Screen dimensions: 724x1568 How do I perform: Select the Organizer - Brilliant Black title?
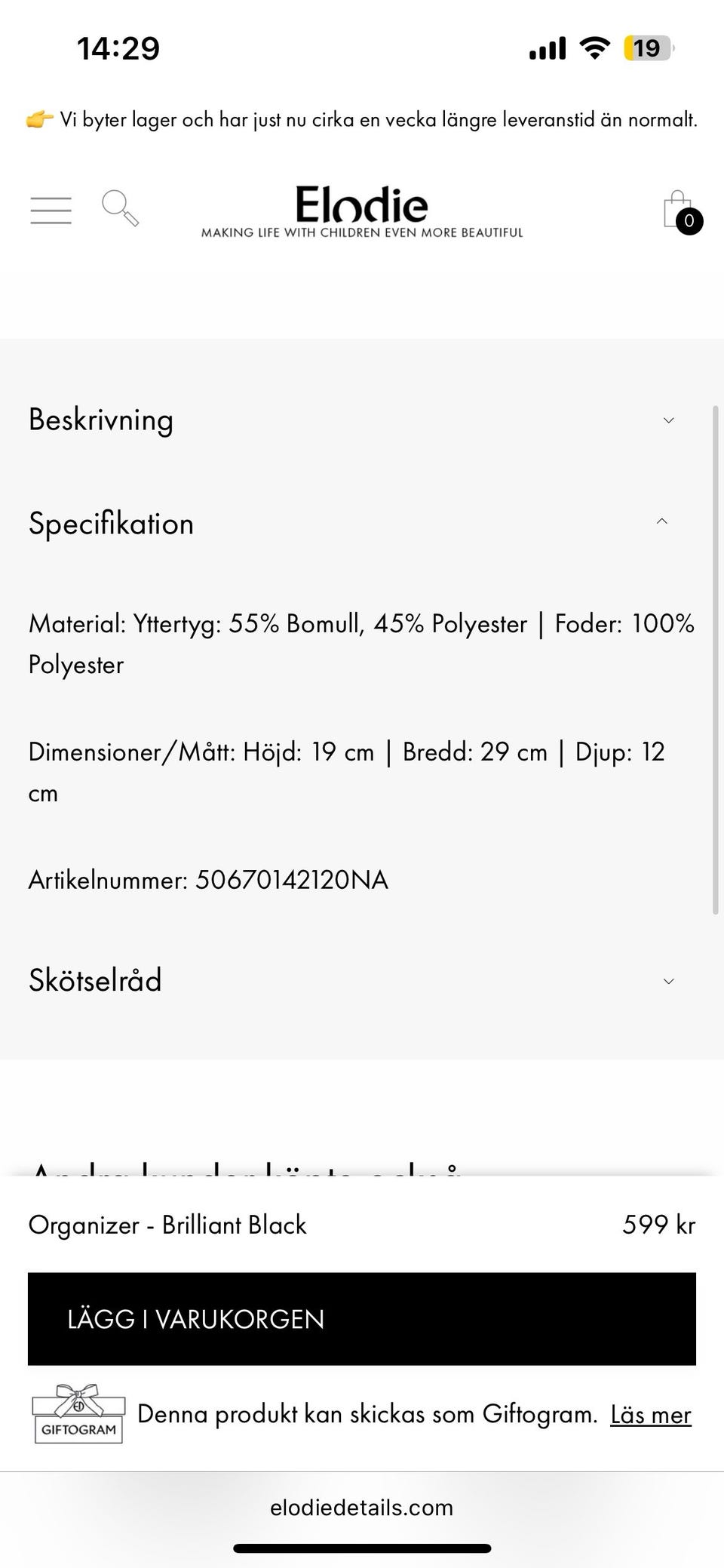[x=167, y=1225]
